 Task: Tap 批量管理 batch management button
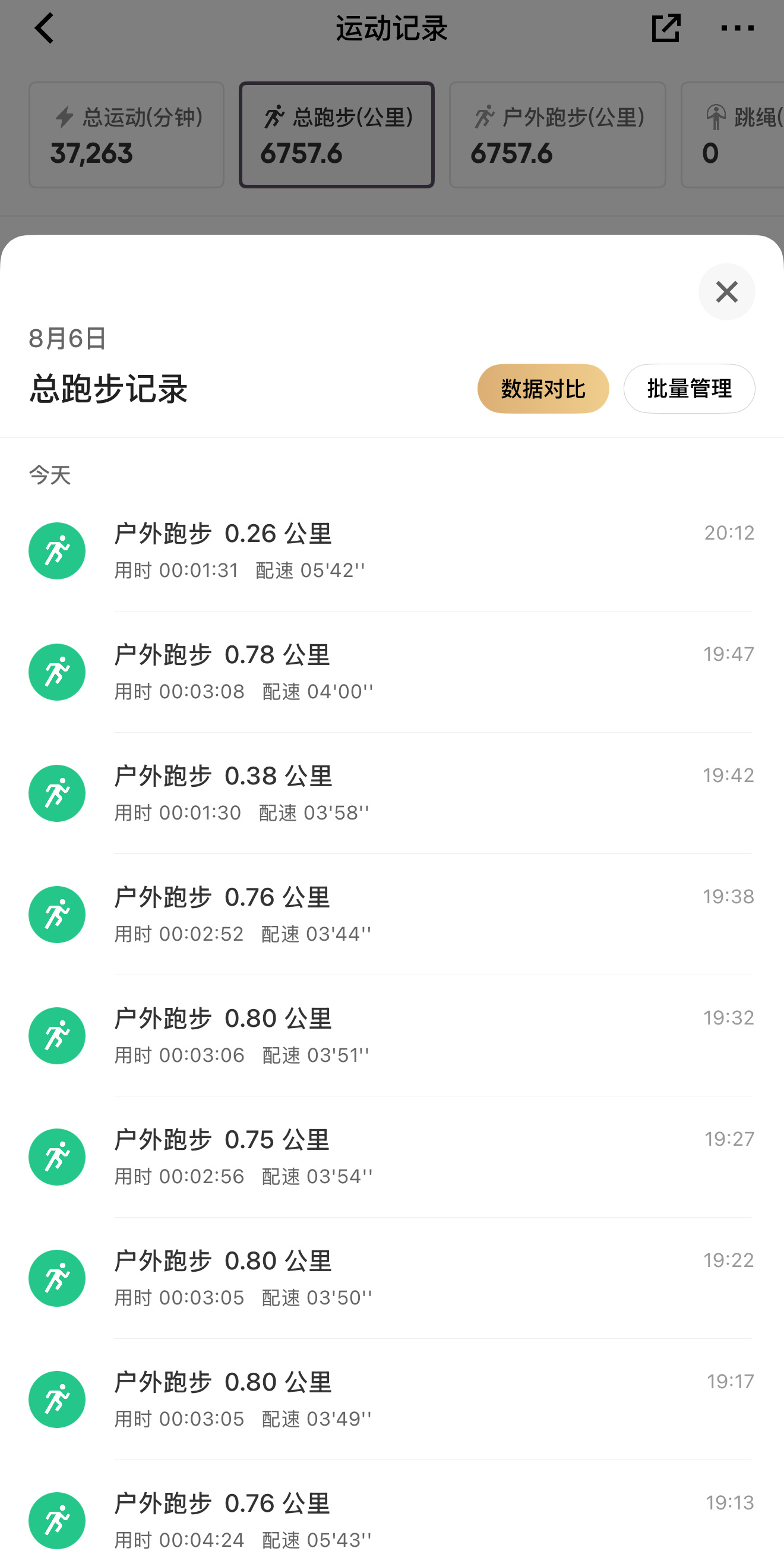(689, 389)
